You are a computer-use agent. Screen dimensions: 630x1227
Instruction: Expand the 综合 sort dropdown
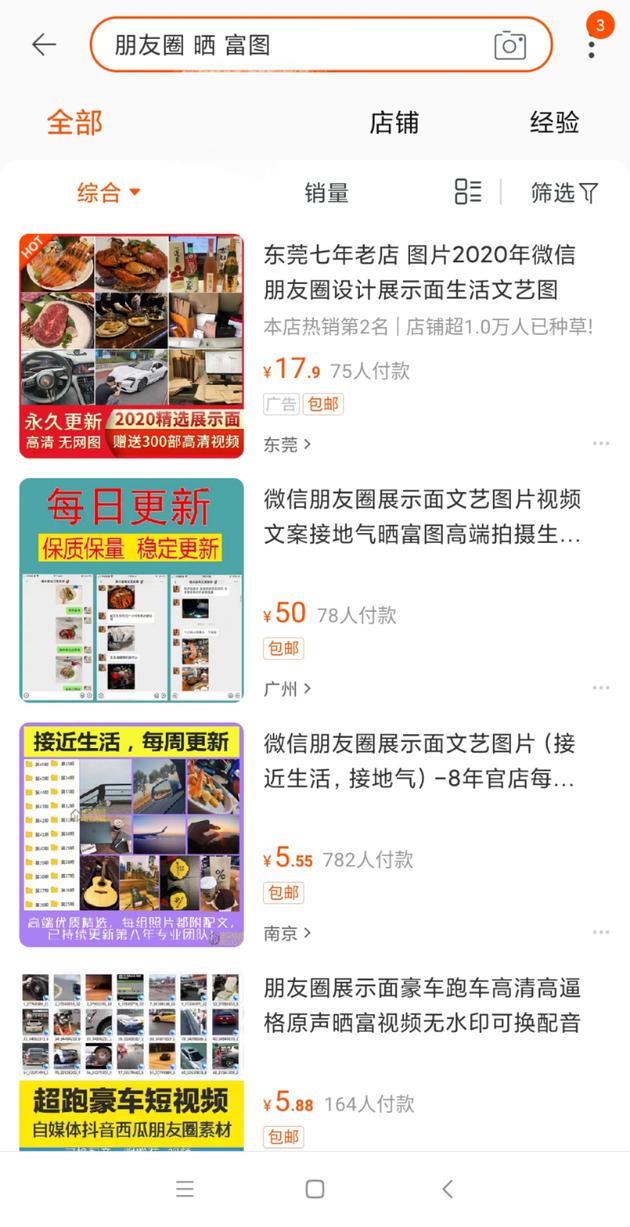109,193
